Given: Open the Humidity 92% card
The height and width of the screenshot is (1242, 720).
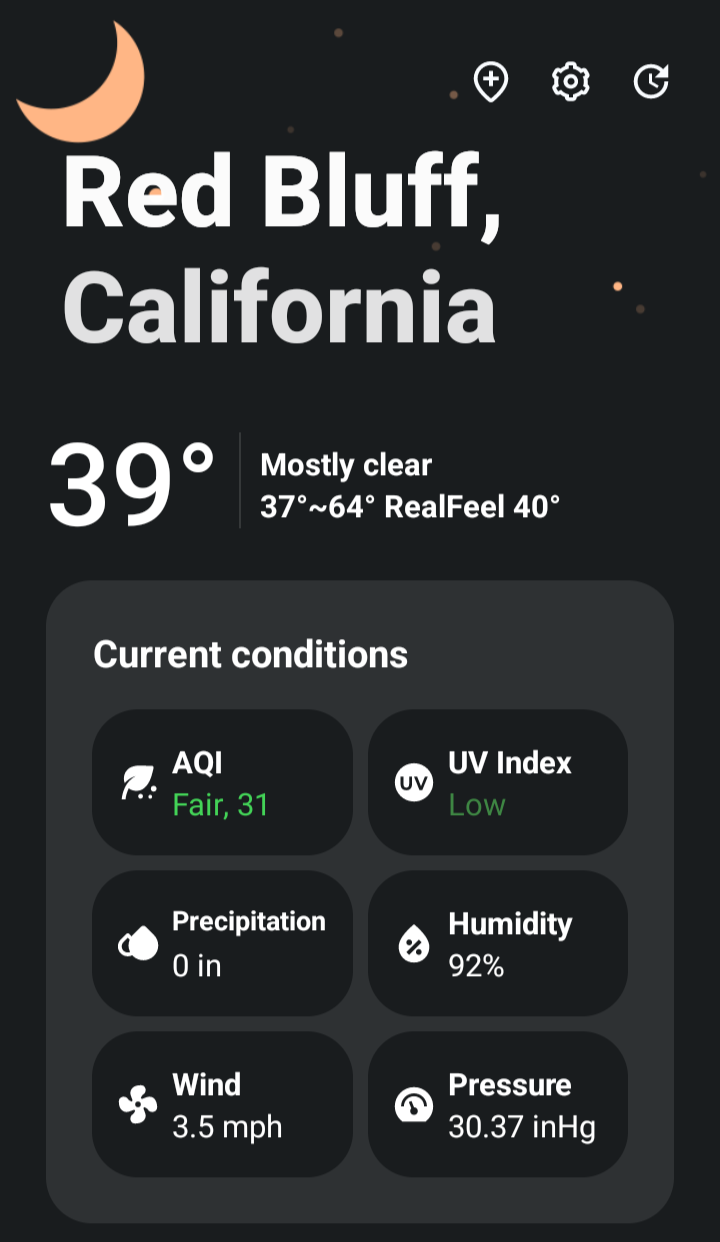Looking at the screenshot, I should click(x=498, y=943).
